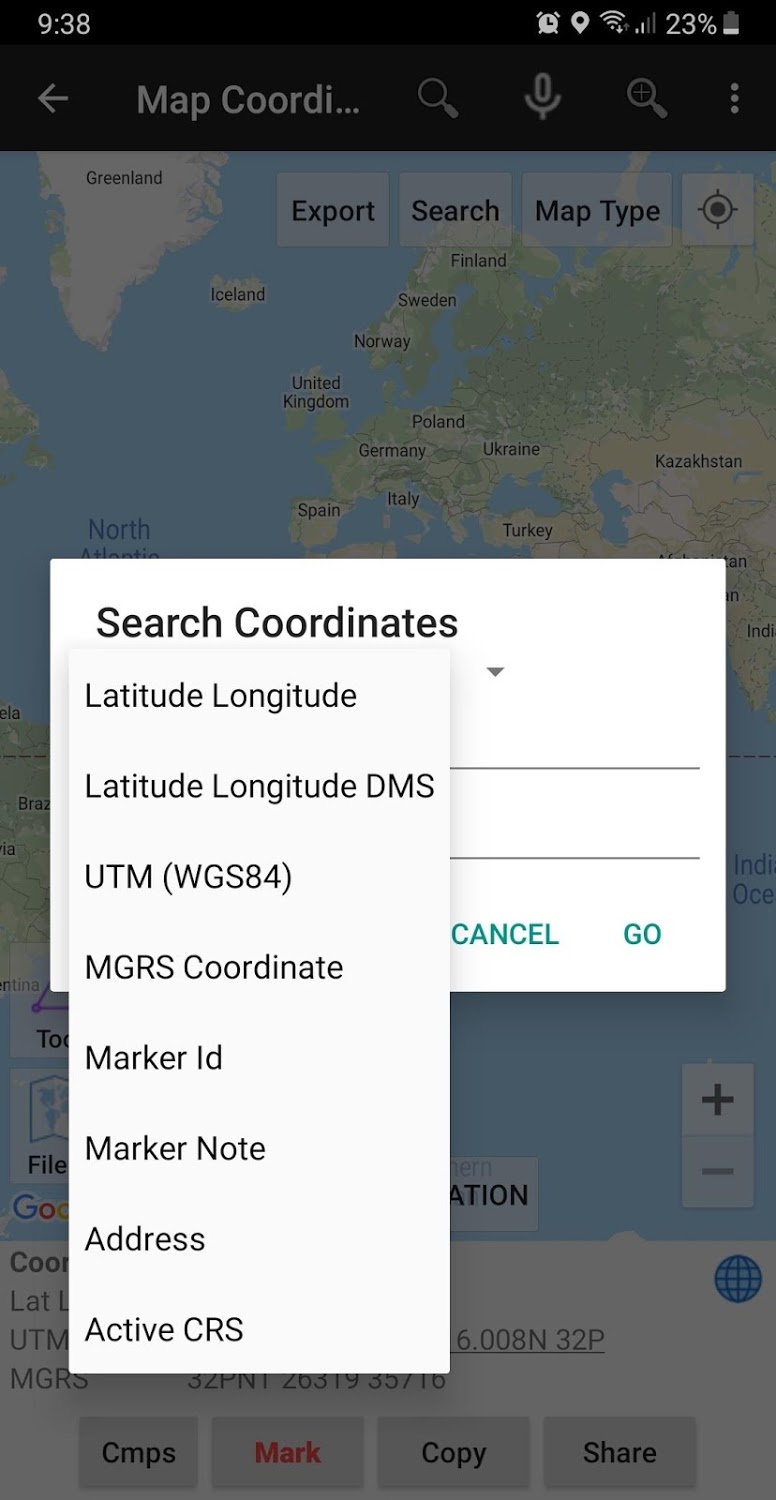Open Map Type options
Viewport: 776px width, 1500px height.
pyautogui.click(x=597, y=211)
